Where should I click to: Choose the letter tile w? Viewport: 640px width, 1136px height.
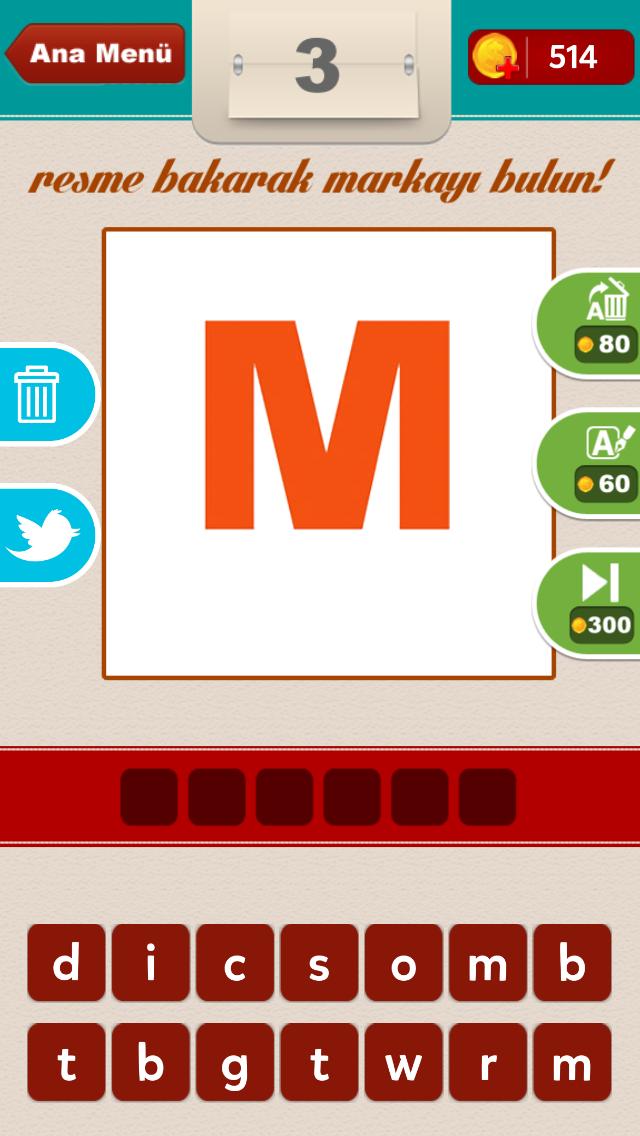tap(403, 1063)
